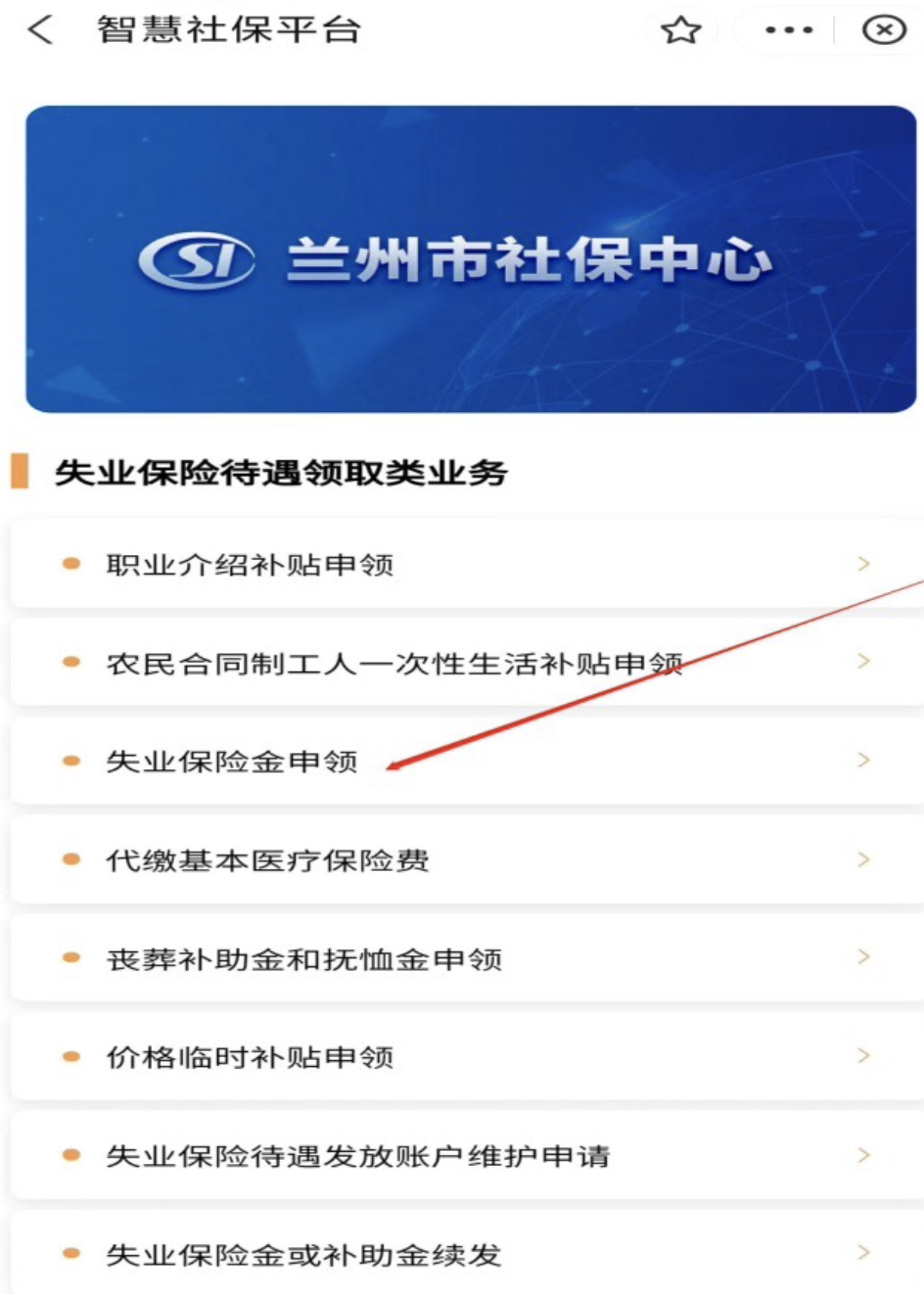This screenshot has width=924, height=1294.
Task: Tap 失业保险金或补助金续发
Action: tap(304, 1255)
